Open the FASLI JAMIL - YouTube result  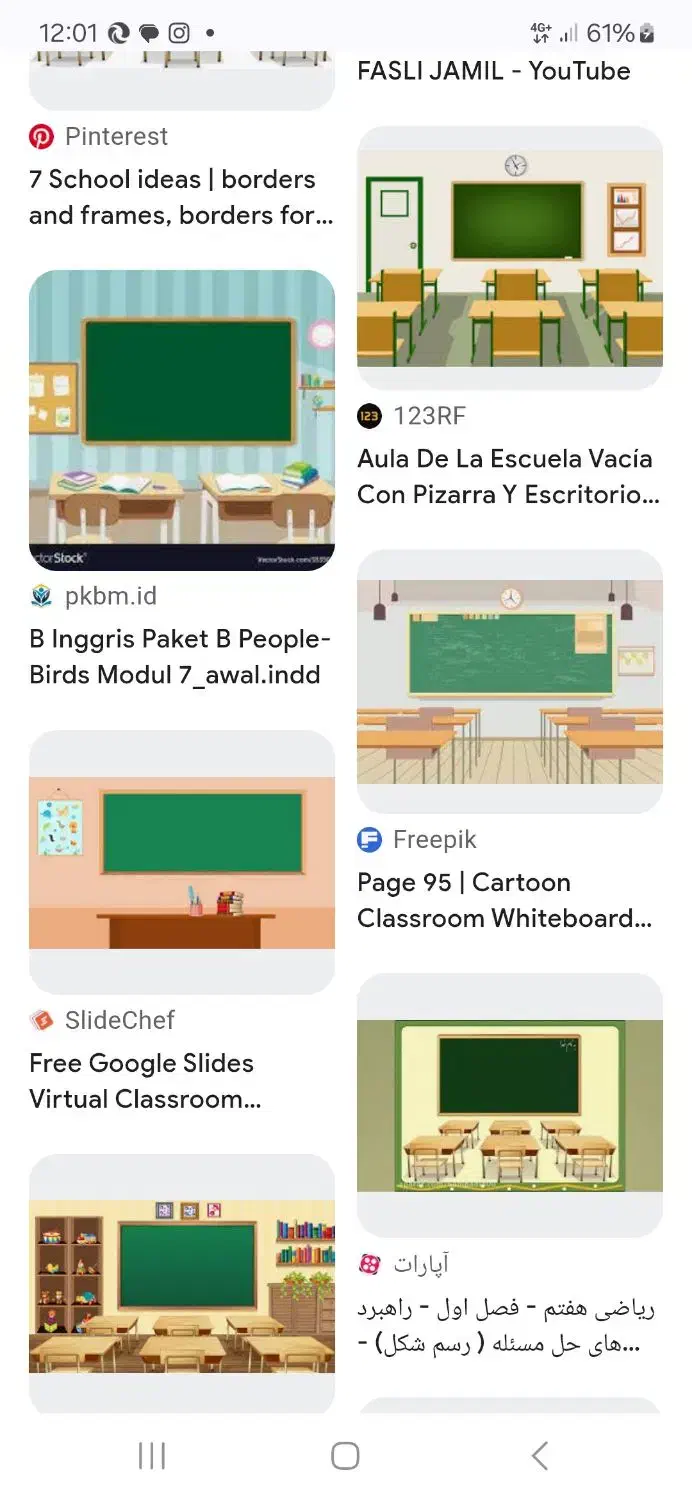(x=494, y=71)
